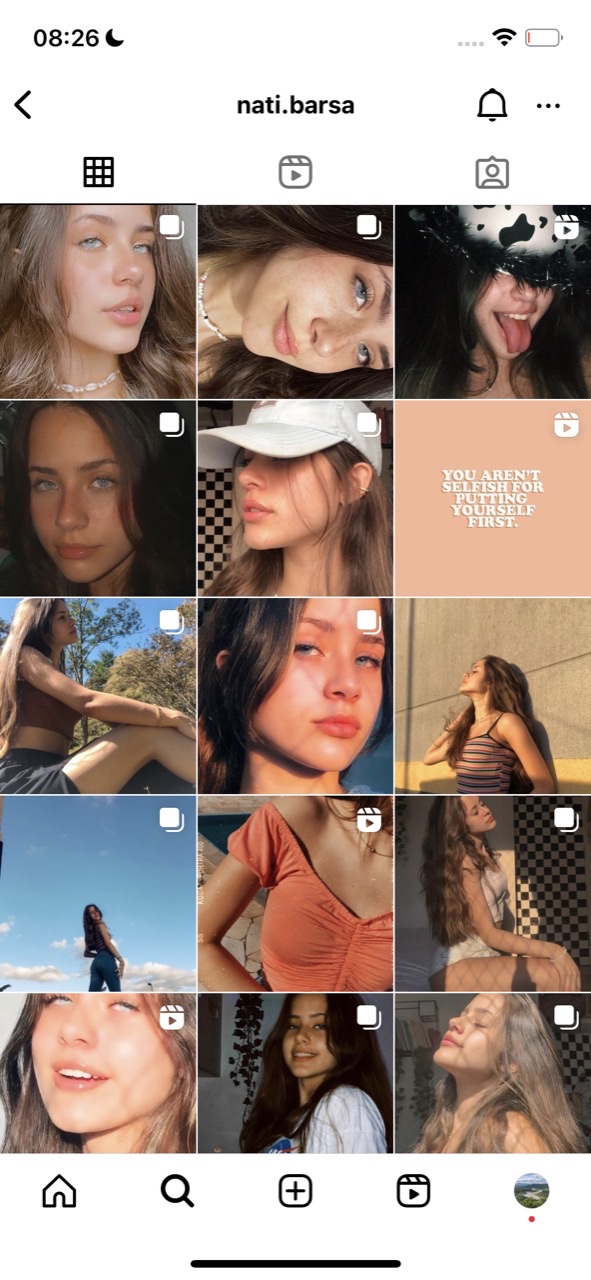Open the orange ruched top reel
This screenshot has width=591, height=1280.
click(x=295, y=894)
